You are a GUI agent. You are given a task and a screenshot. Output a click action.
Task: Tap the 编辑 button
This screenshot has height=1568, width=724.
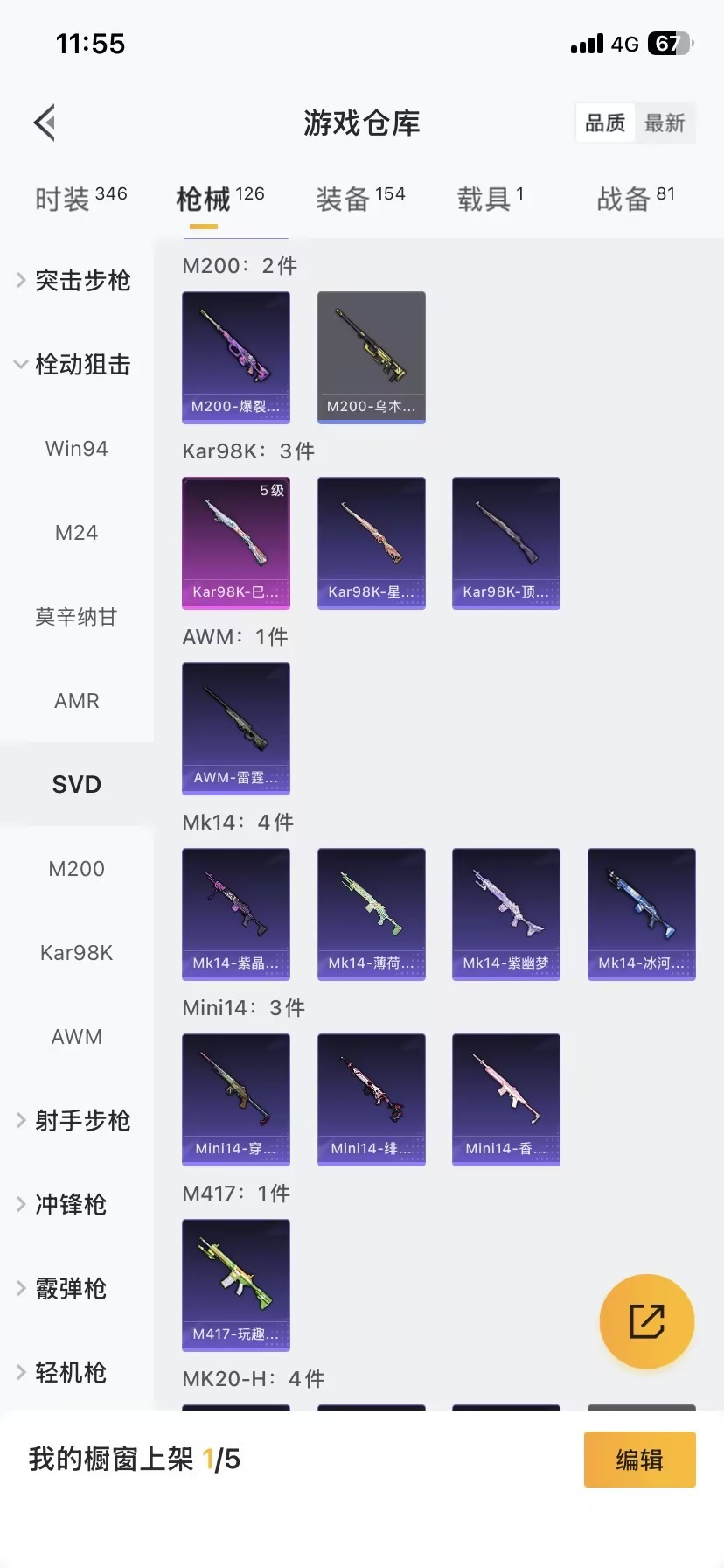coord(639,1459)
